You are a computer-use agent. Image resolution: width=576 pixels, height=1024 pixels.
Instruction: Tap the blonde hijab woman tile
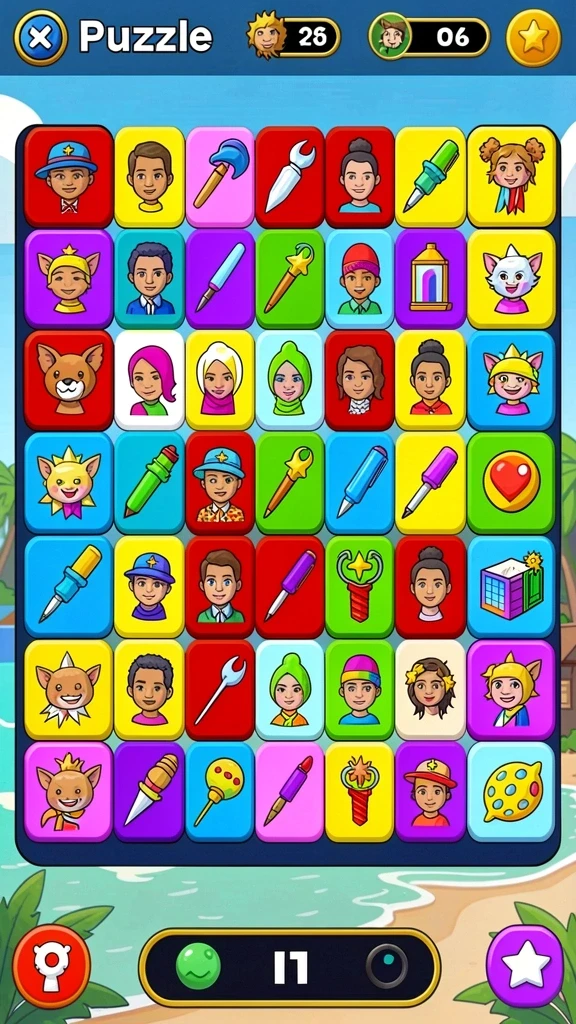coord(219,381)
